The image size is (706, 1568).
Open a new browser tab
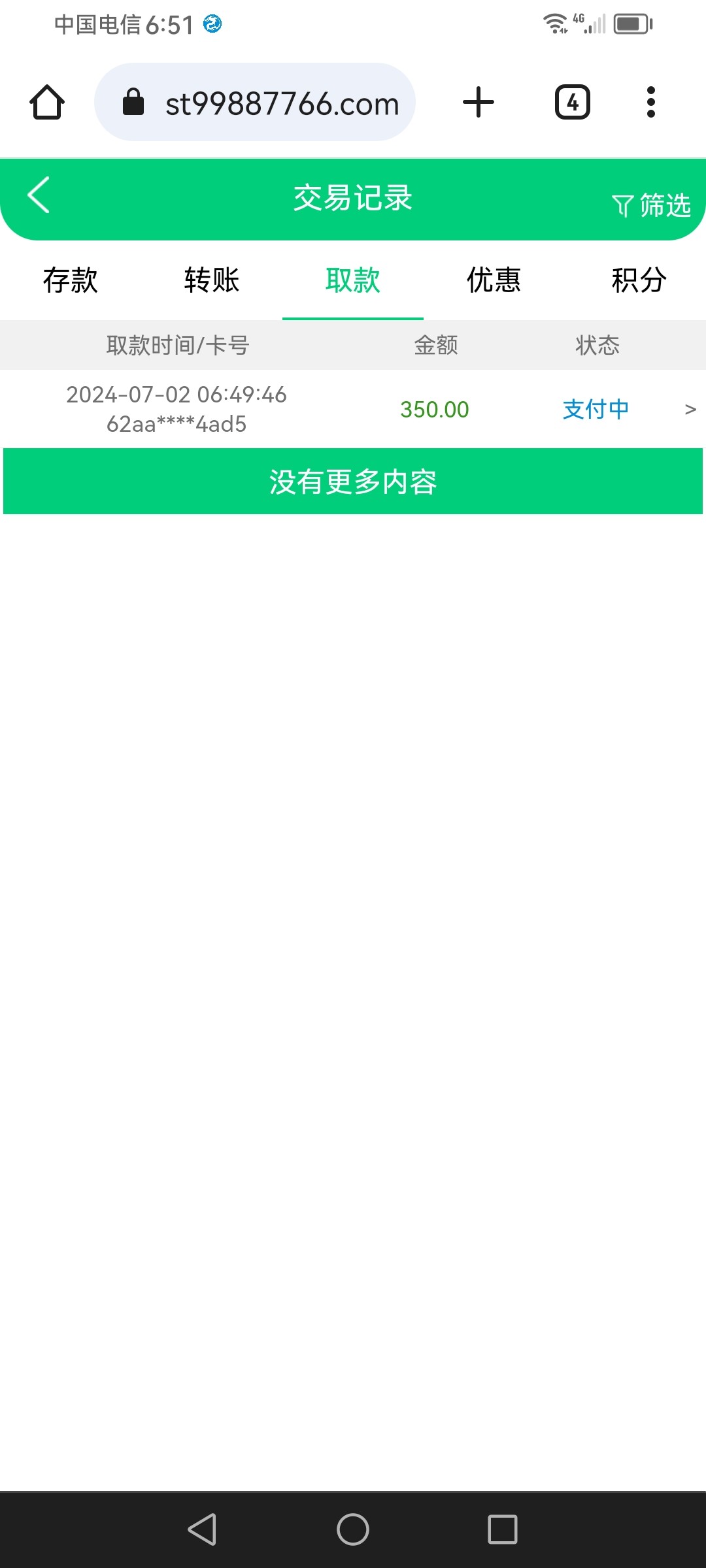click(x=479, y=103)
